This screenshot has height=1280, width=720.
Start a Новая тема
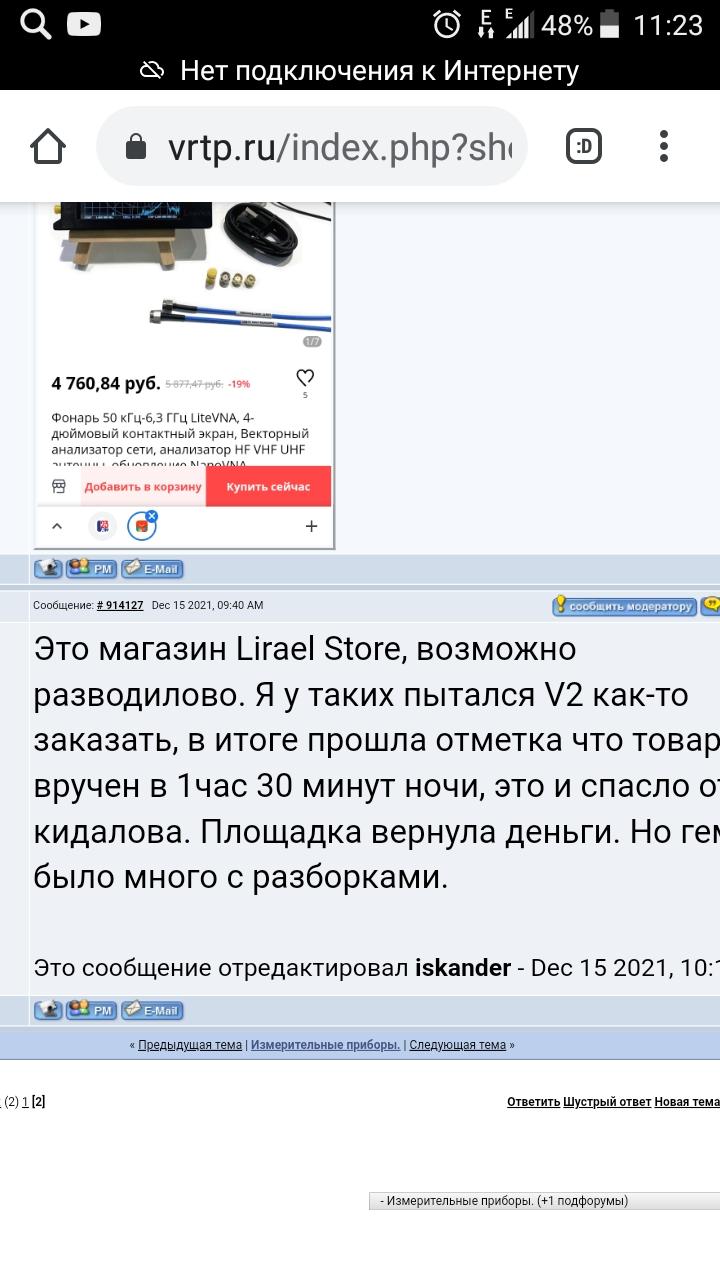point(687,1102)
